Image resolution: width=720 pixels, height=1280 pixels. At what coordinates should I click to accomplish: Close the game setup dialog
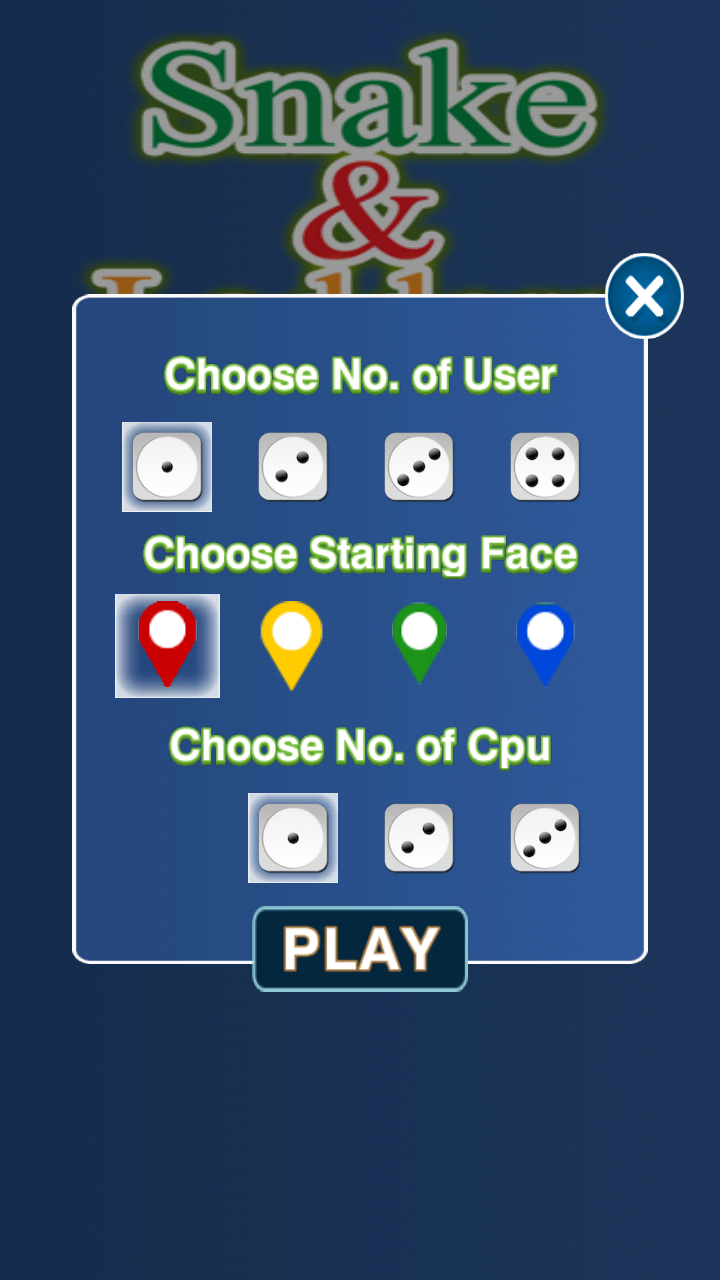point(644,296)
